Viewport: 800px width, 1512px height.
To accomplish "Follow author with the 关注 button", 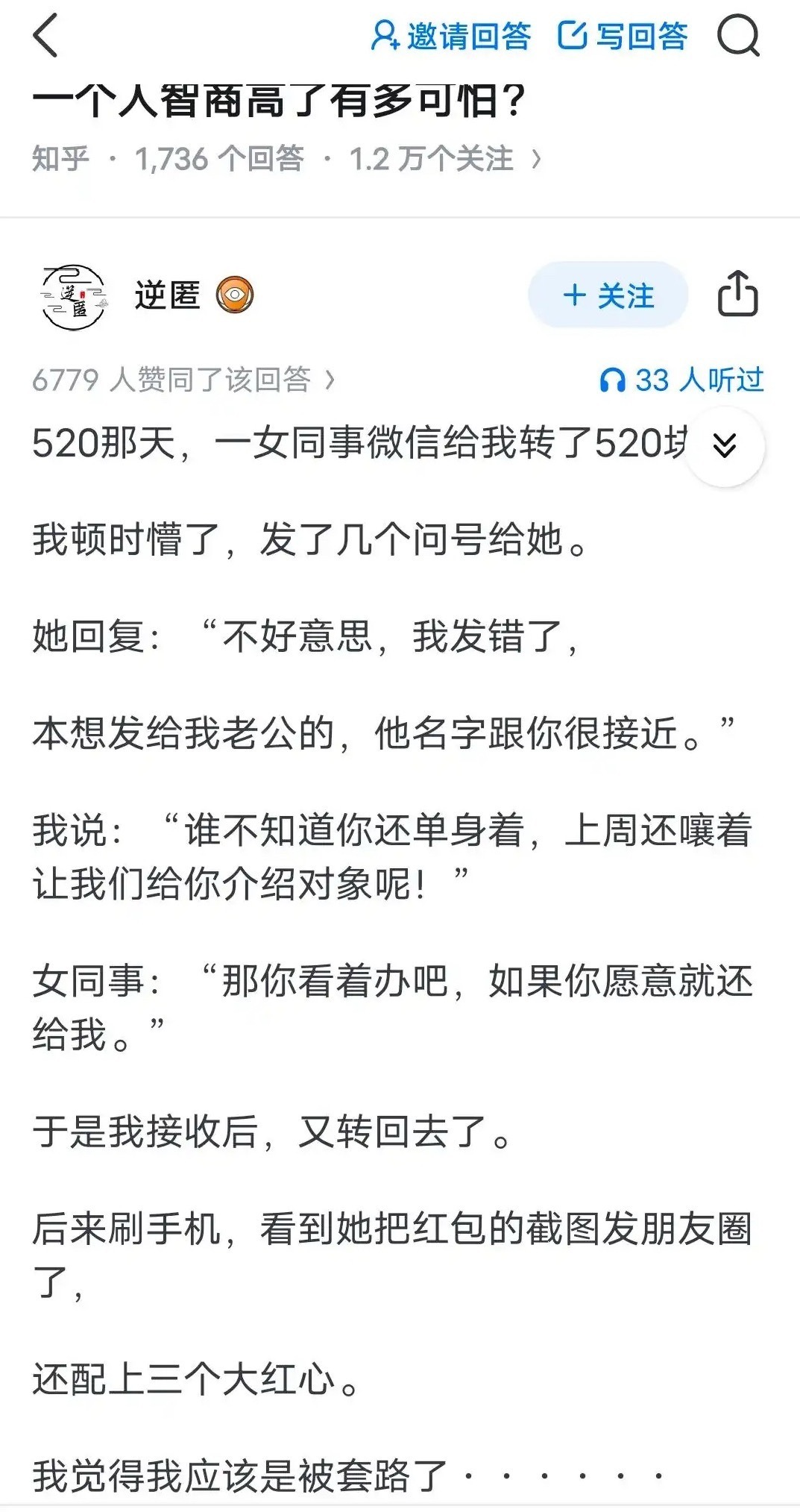I will click(608, 295).
